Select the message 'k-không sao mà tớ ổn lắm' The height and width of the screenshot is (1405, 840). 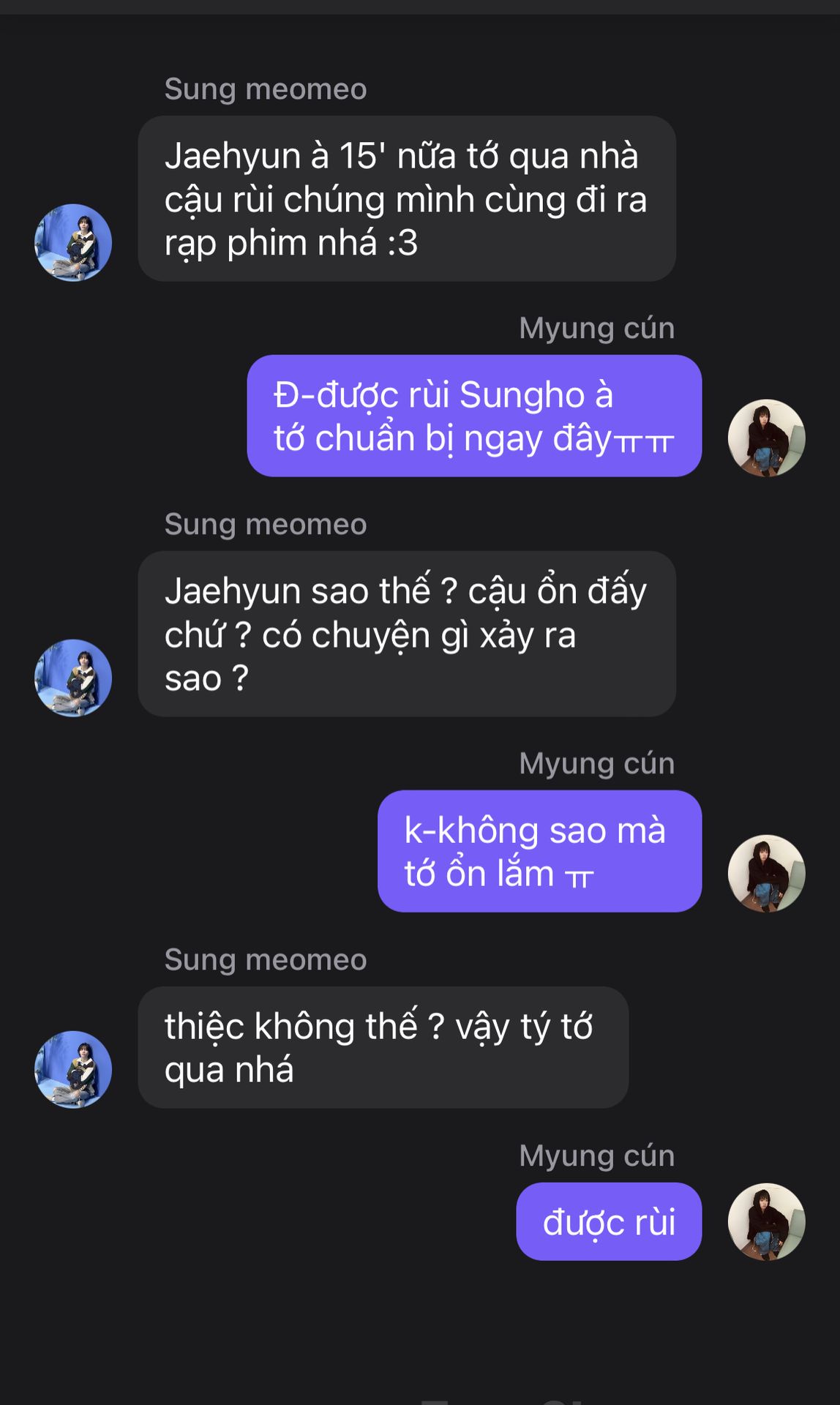click(x=539, y=851)
